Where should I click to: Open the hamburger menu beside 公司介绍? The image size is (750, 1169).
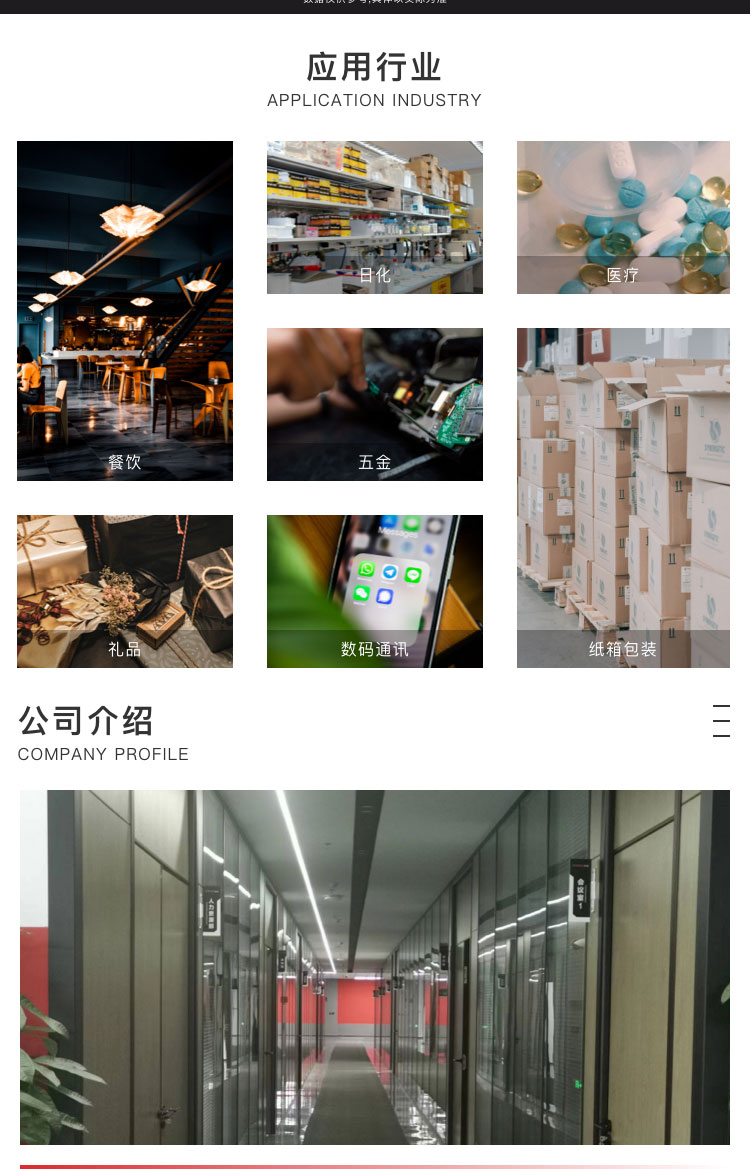click(722, 720)
